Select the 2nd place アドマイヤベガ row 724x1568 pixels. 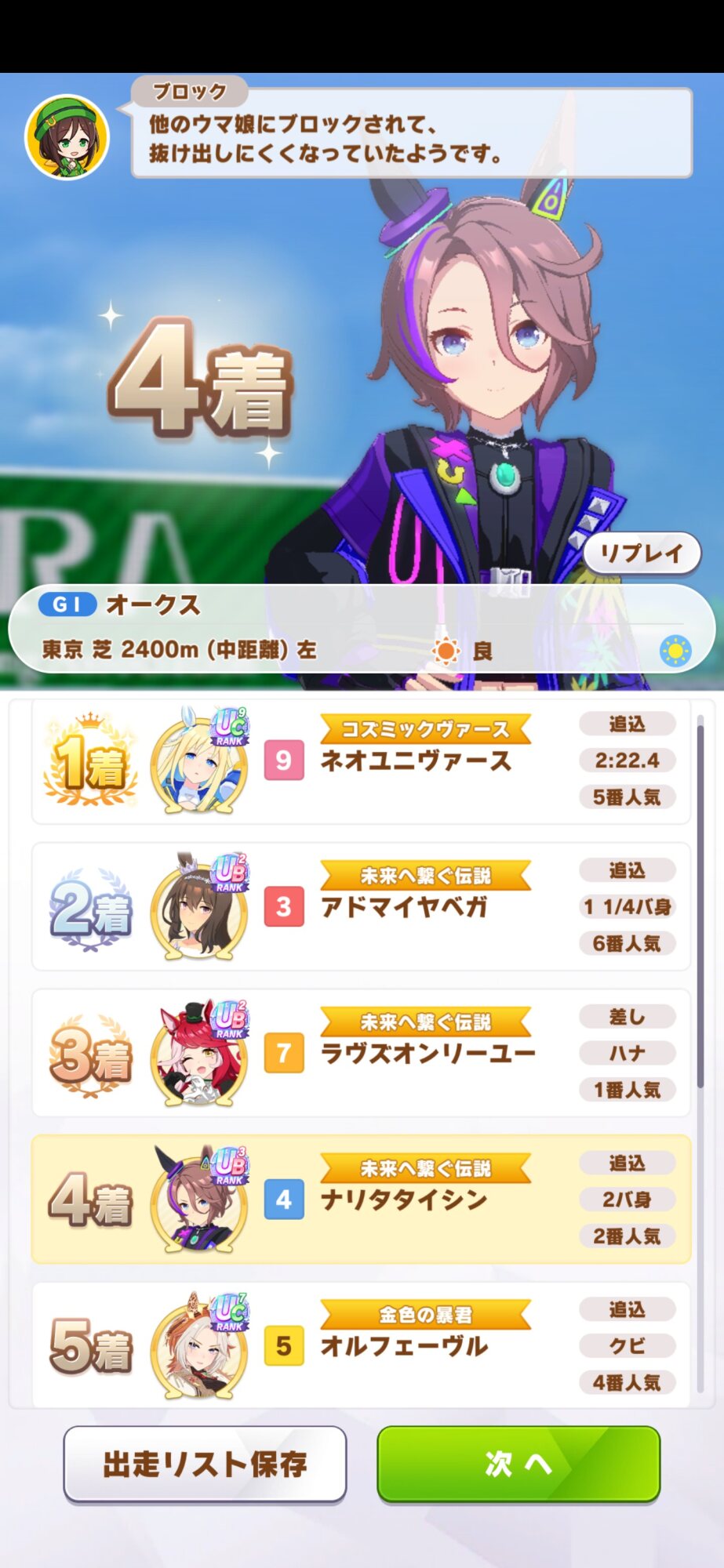tap(361, 907)
